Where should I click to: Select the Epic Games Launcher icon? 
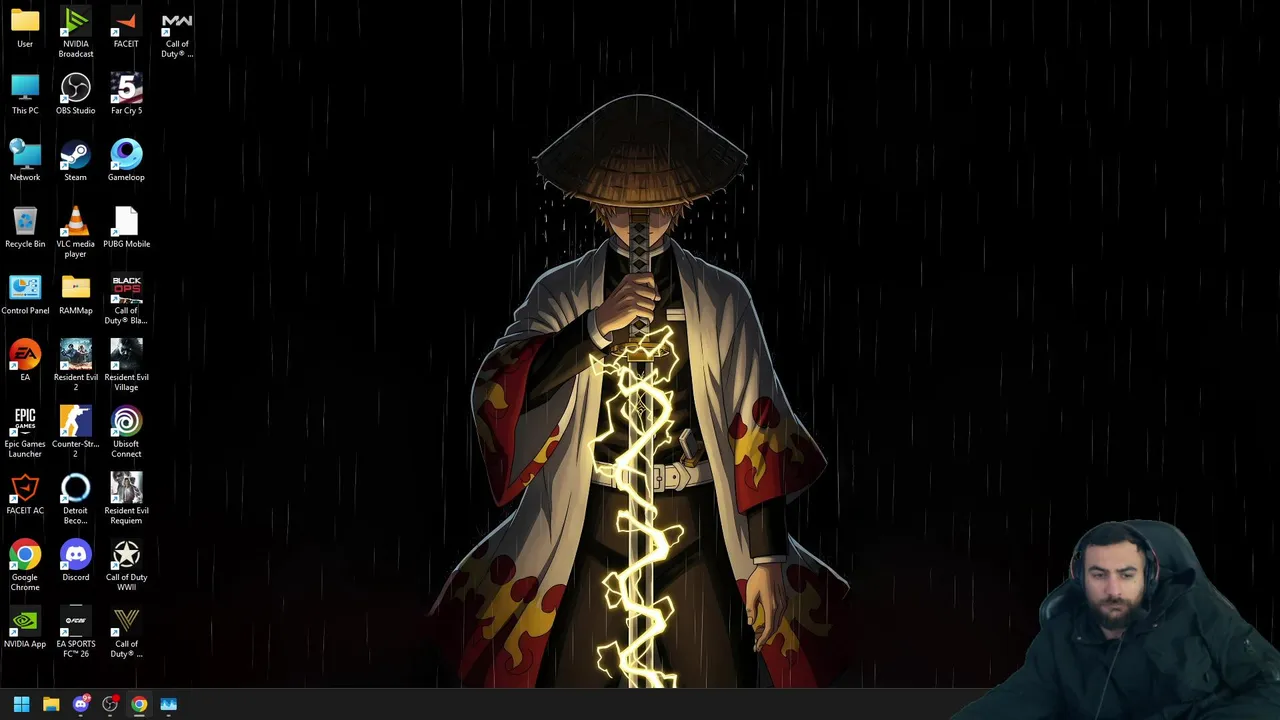25,422
